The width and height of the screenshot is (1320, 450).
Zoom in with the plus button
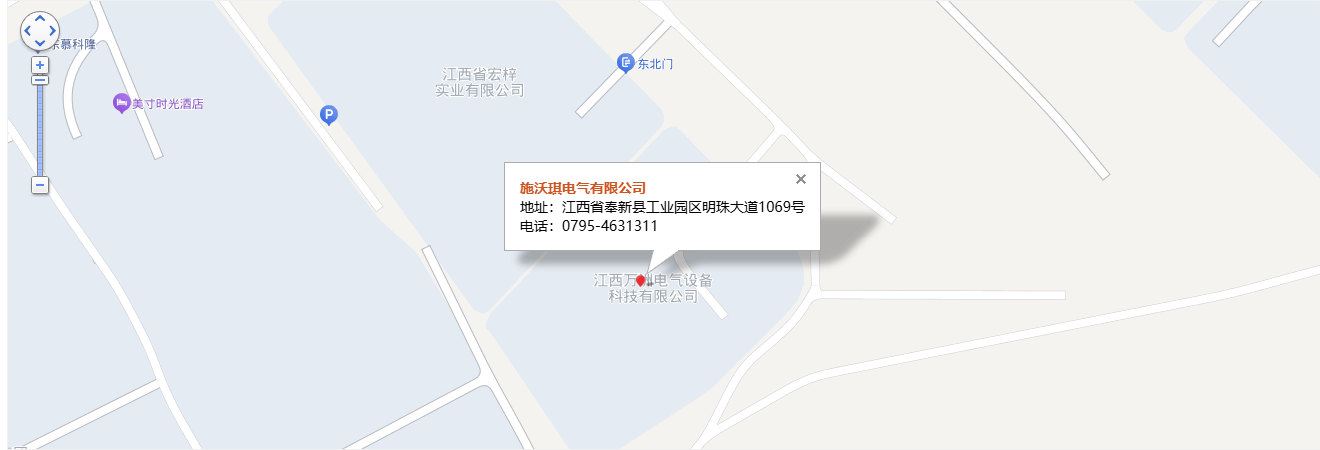[40, 65]
